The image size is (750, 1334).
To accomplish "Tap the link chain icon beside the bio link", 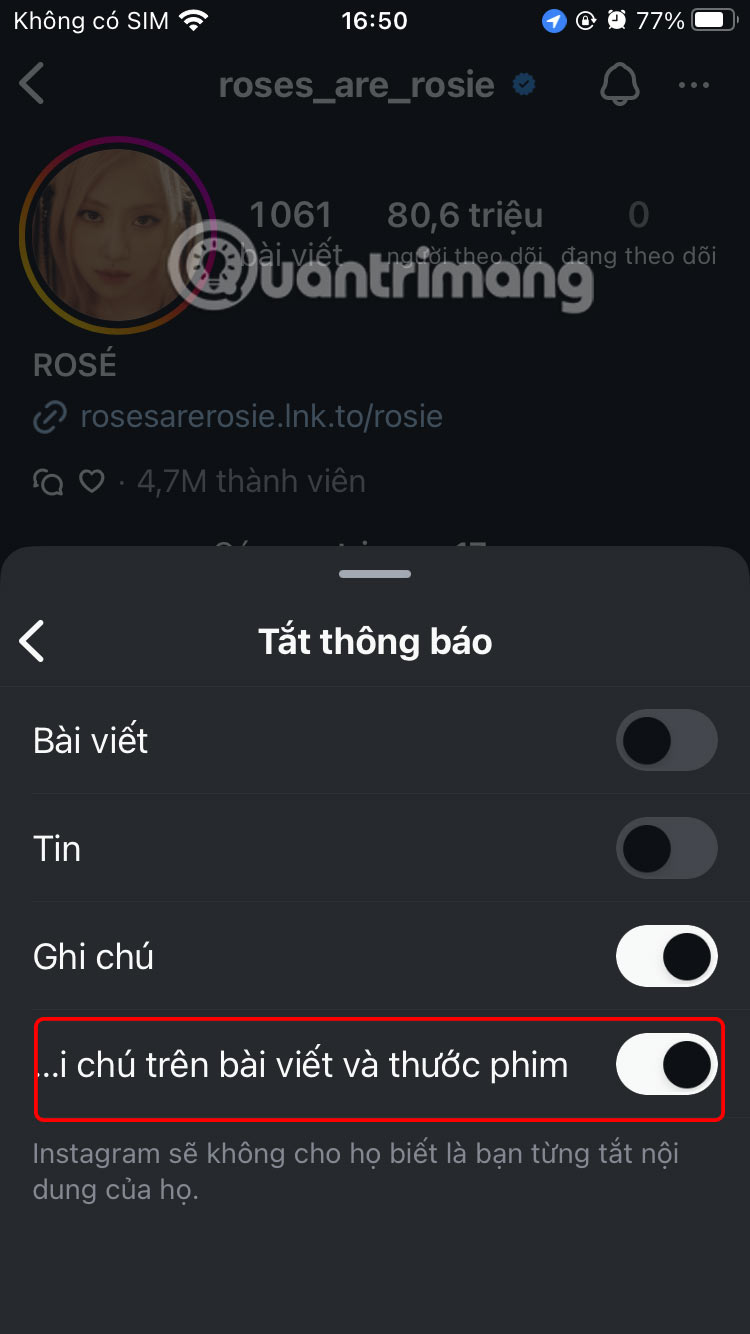I will click(x=48, y=417).
